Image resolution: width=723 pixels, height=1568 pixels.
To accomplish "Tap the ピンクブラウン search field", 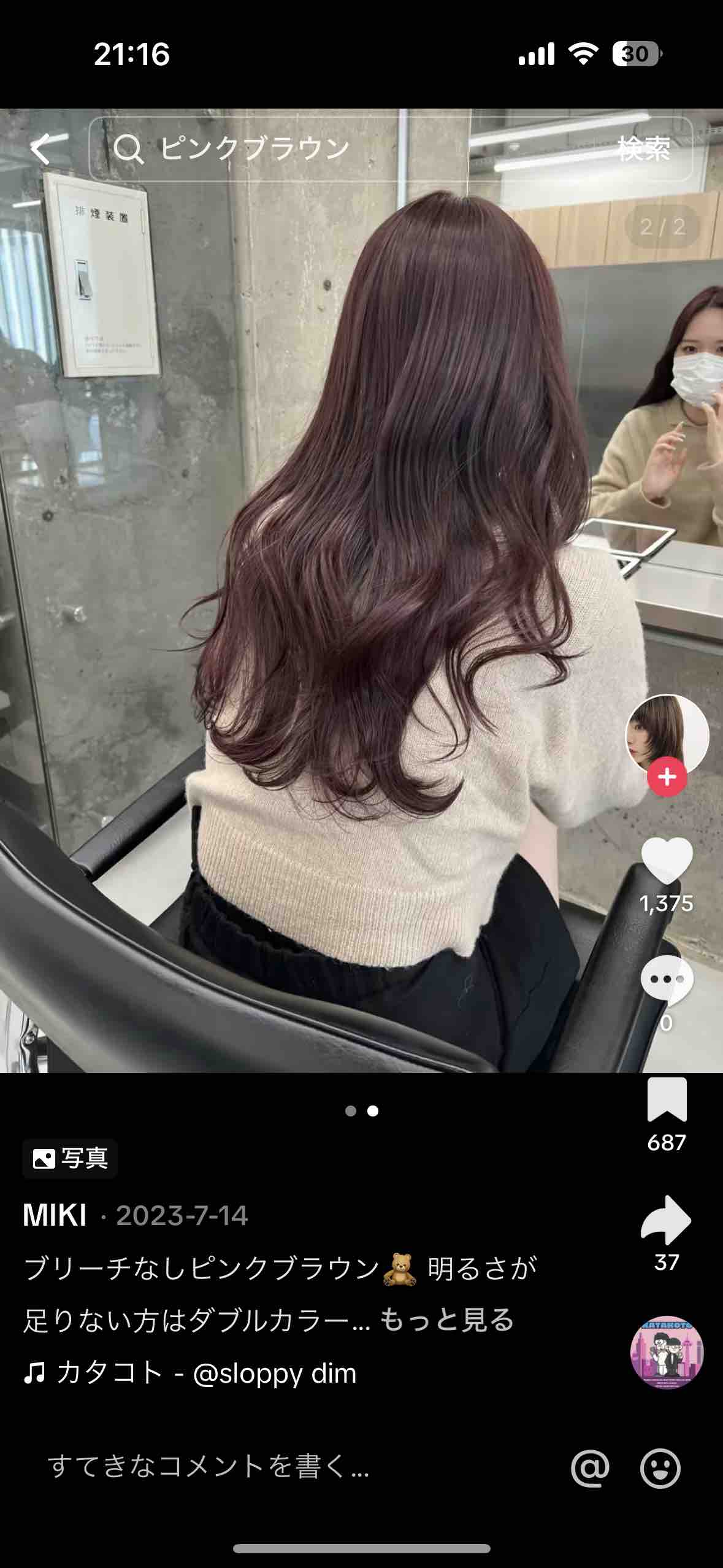I will [x=343, y=148].
